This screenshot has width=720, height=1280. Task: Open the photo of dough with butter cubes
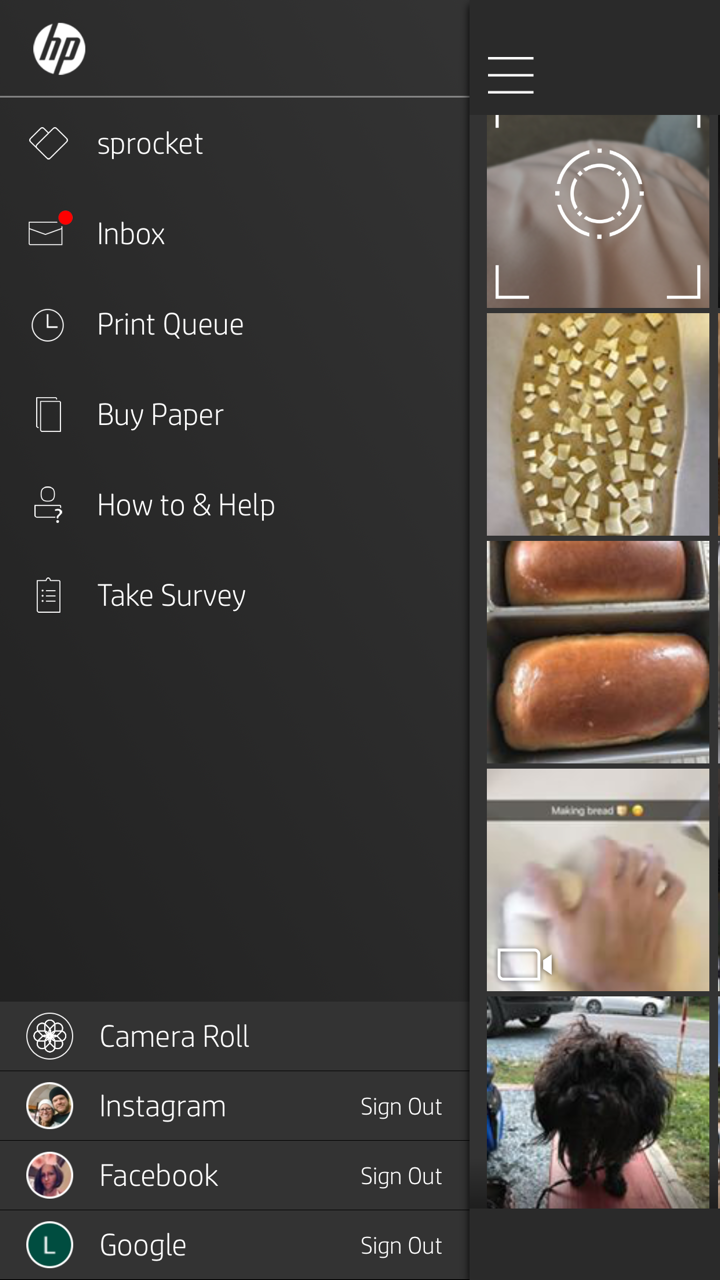click(598, 424)
